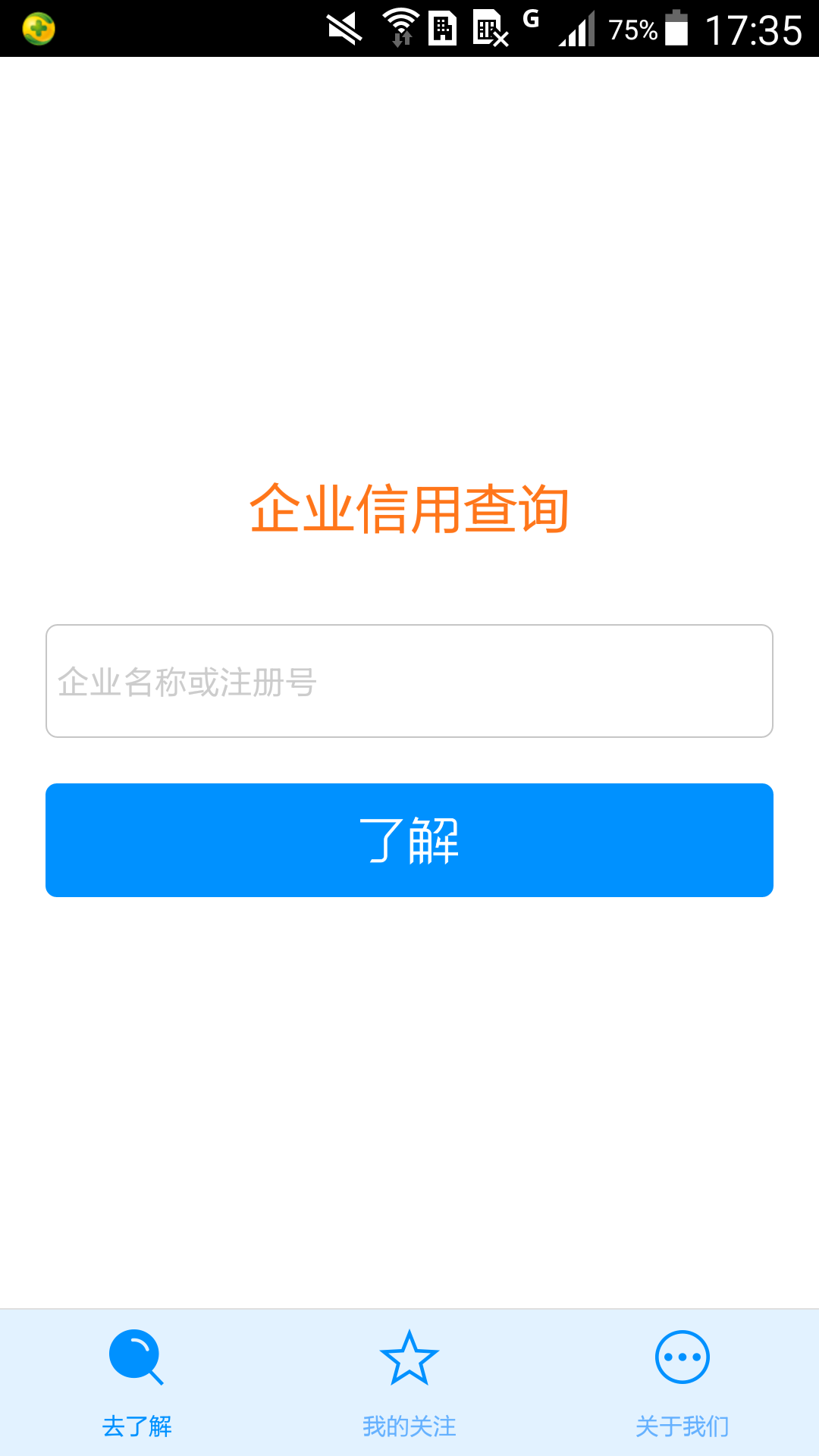The width and height of the screenshot is (819, 1456).
Task: Go to the 关于我们 tab
Action: pyautogui.click(x=682, y=1383)
